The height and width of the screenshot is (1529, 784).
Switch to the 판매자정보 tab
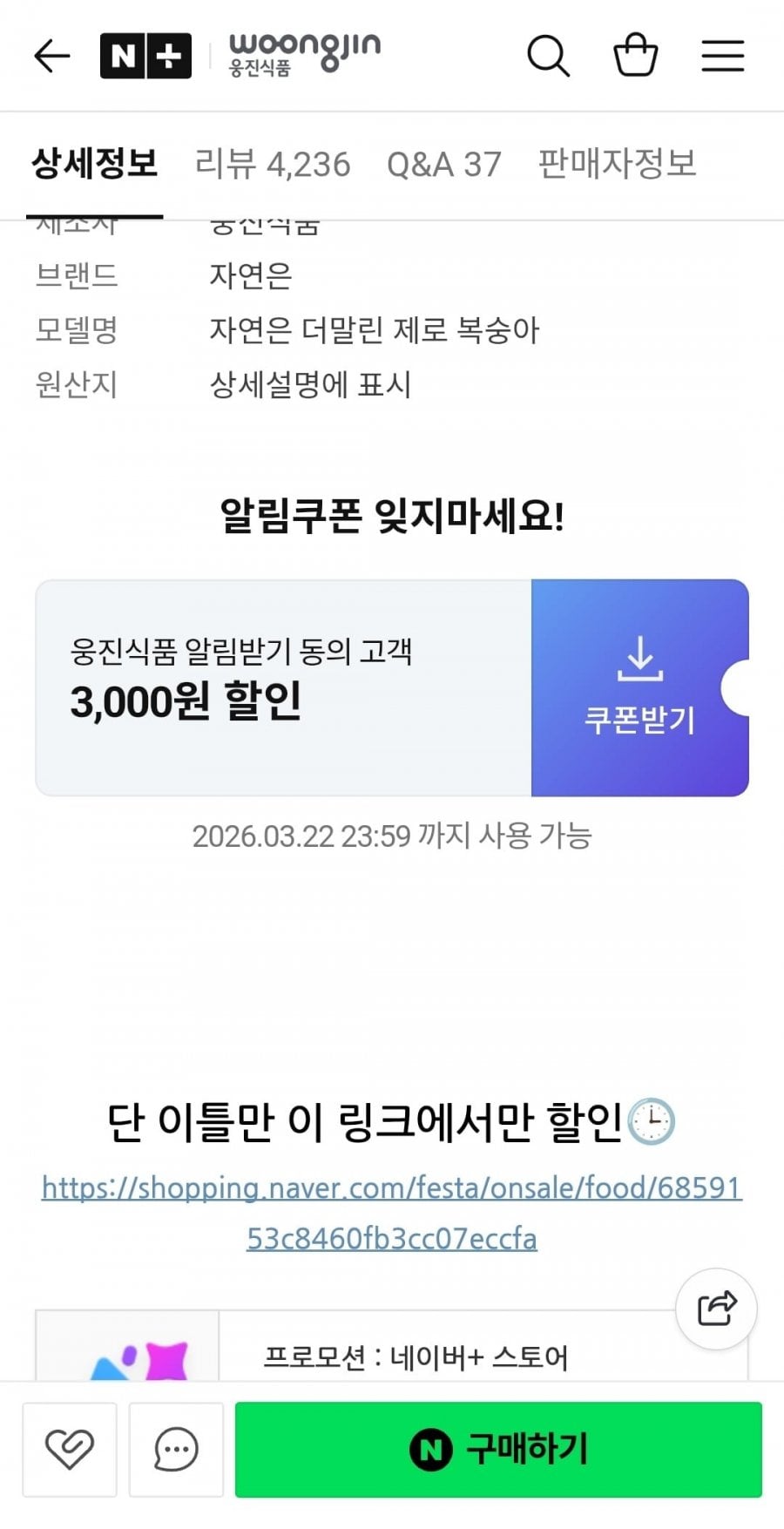tap(617, 164)
